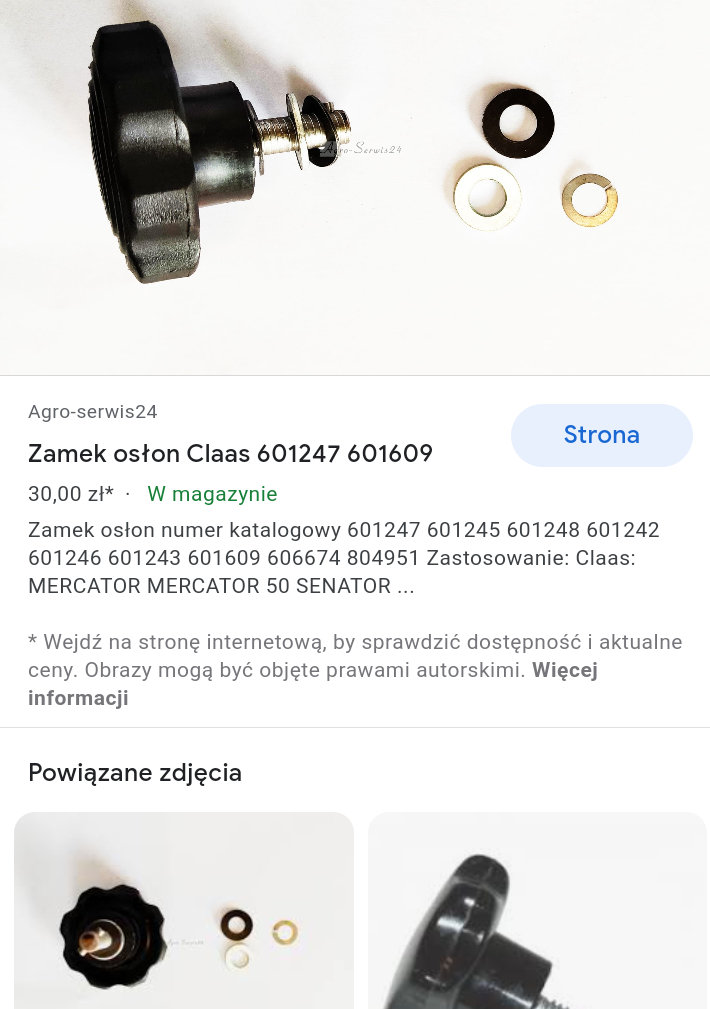Viewport: 710px width, 1009px height.
Task: Tap the Strona button
Action: click(x=601, y=435)
